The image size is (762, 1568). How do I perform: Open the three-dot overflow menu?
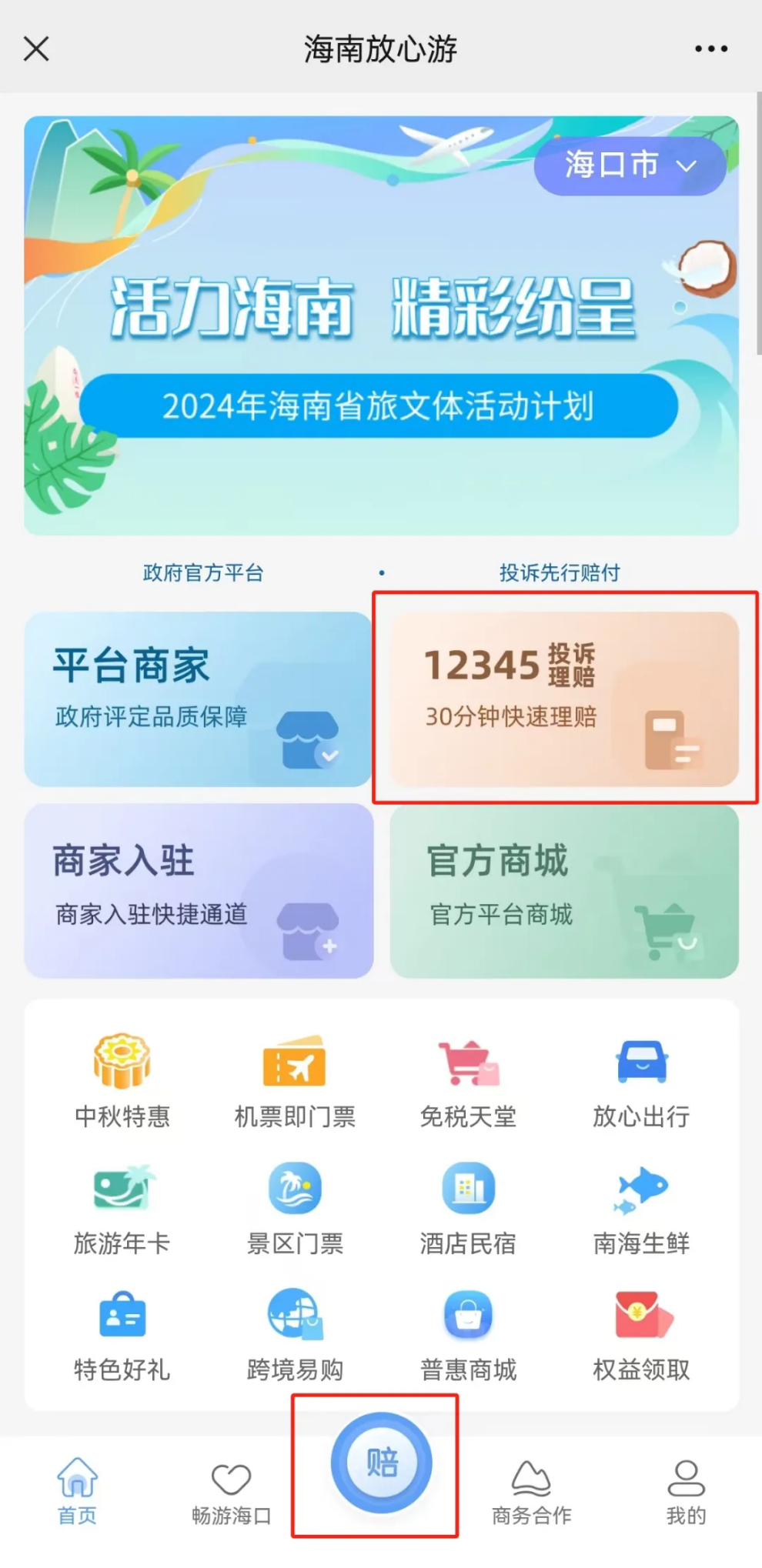[x=710, y=48]
